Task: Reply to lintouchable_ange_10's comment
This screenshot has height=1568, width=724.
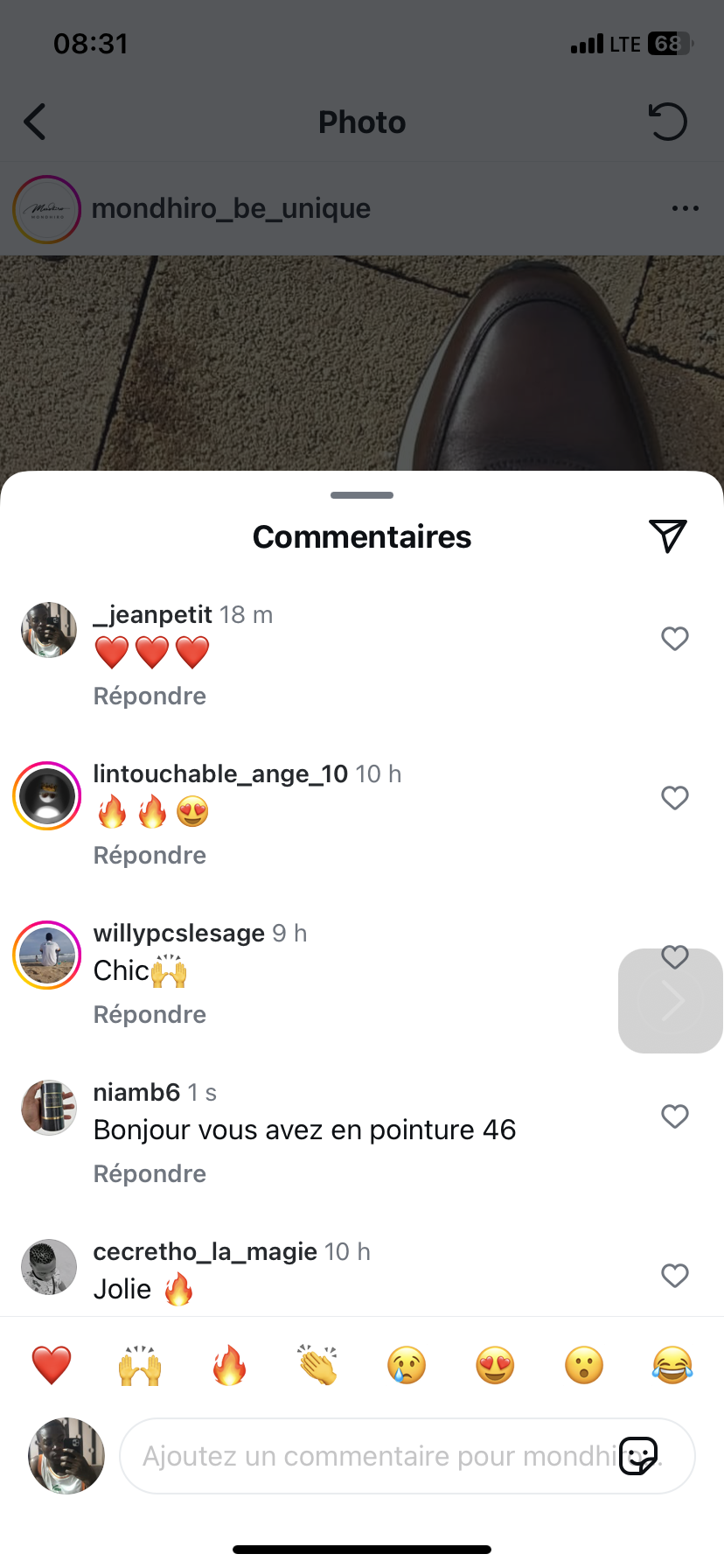Action: click(x=150, y=856)
